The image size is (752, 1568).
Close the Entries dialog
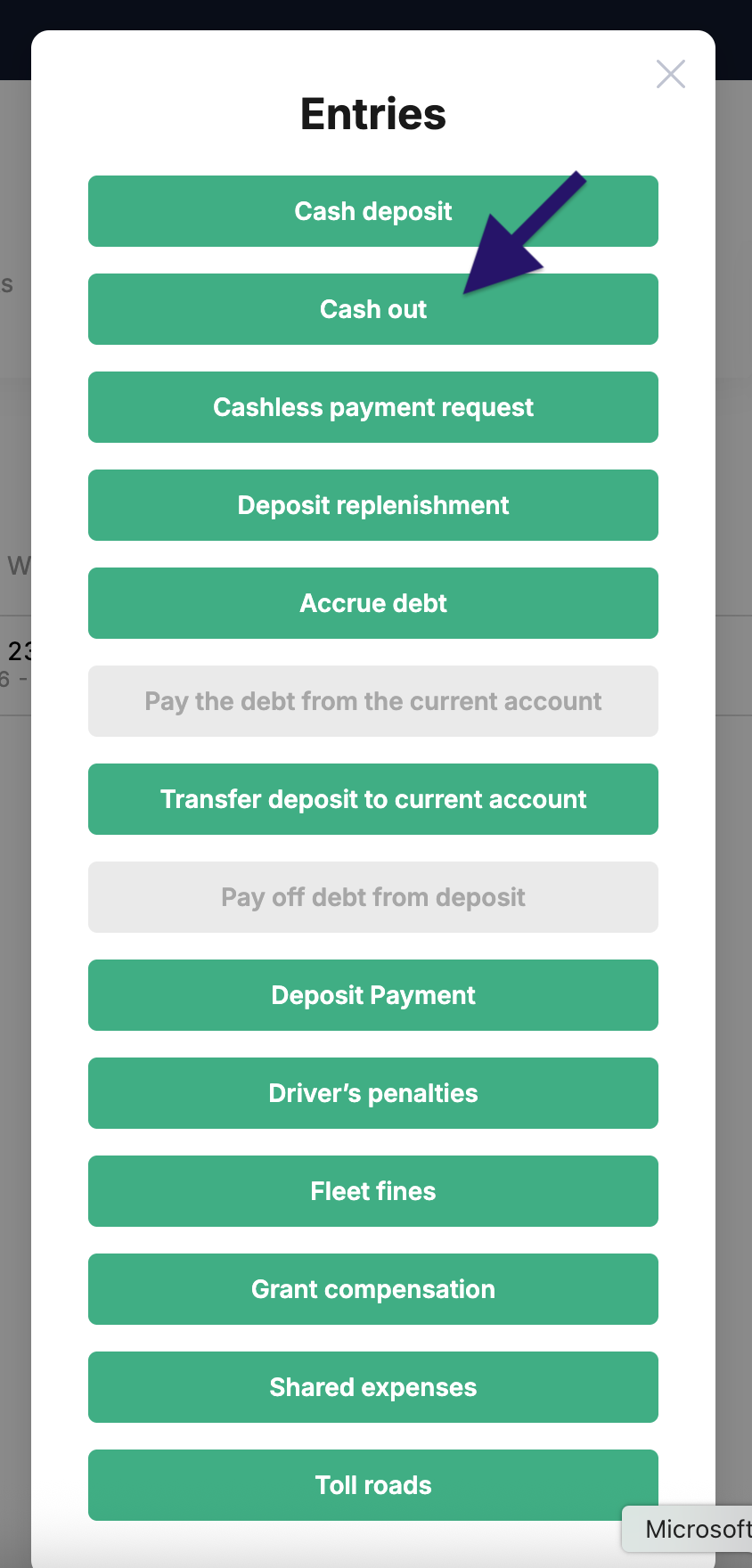click(x=670, y=74)
